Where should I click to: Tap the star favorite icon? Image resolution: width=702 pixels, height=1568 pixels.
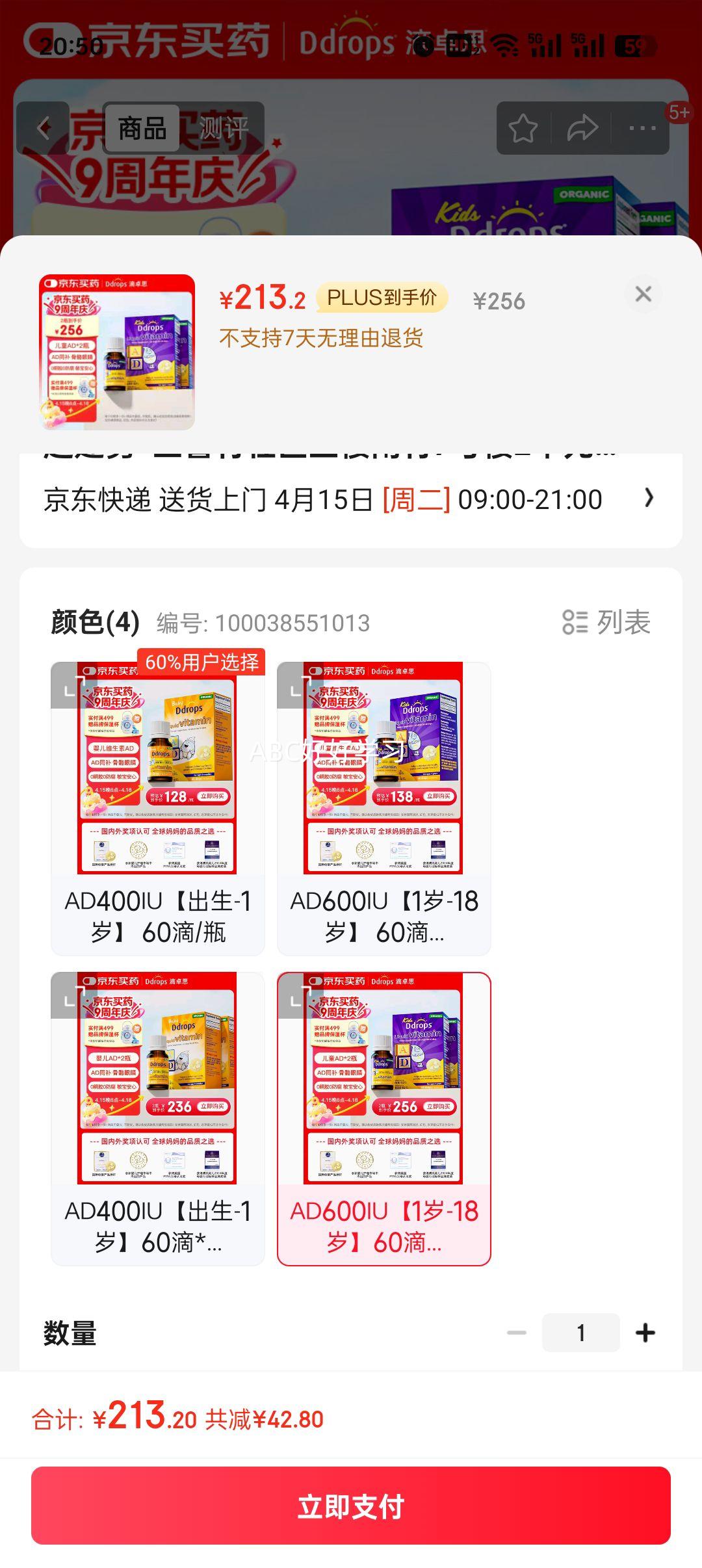coord(524,127)
